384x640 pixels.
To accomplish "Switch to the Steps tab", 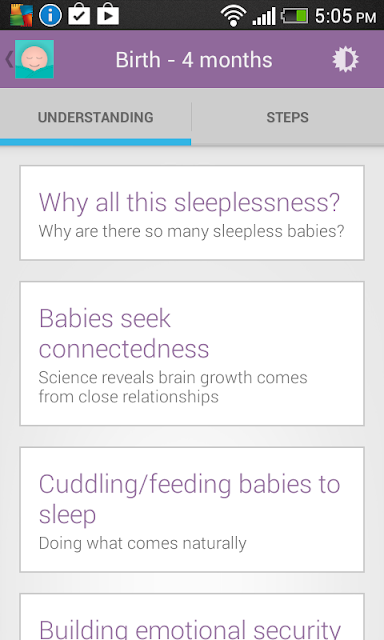I will click(x=288, y=117).
